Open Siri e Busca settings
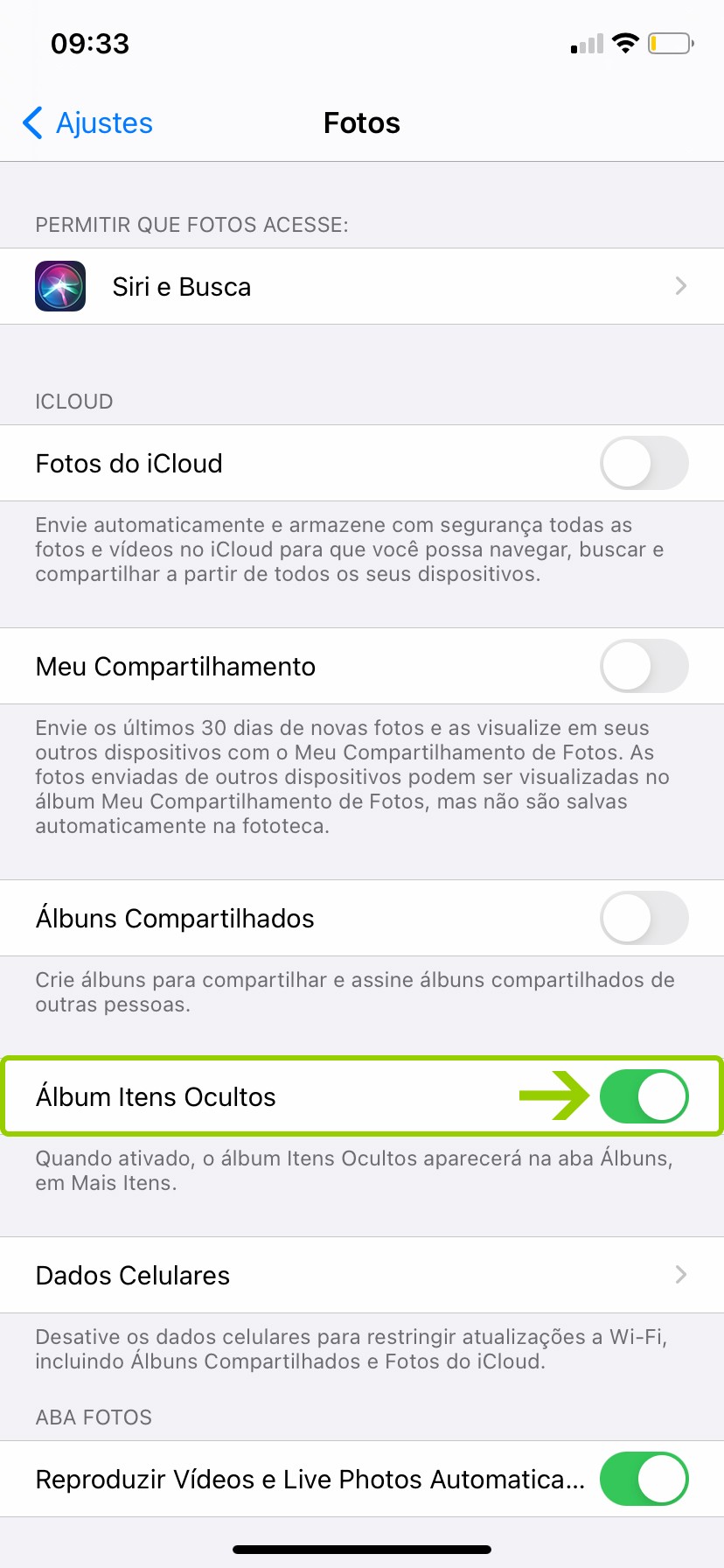 click(x=362, y=287)
